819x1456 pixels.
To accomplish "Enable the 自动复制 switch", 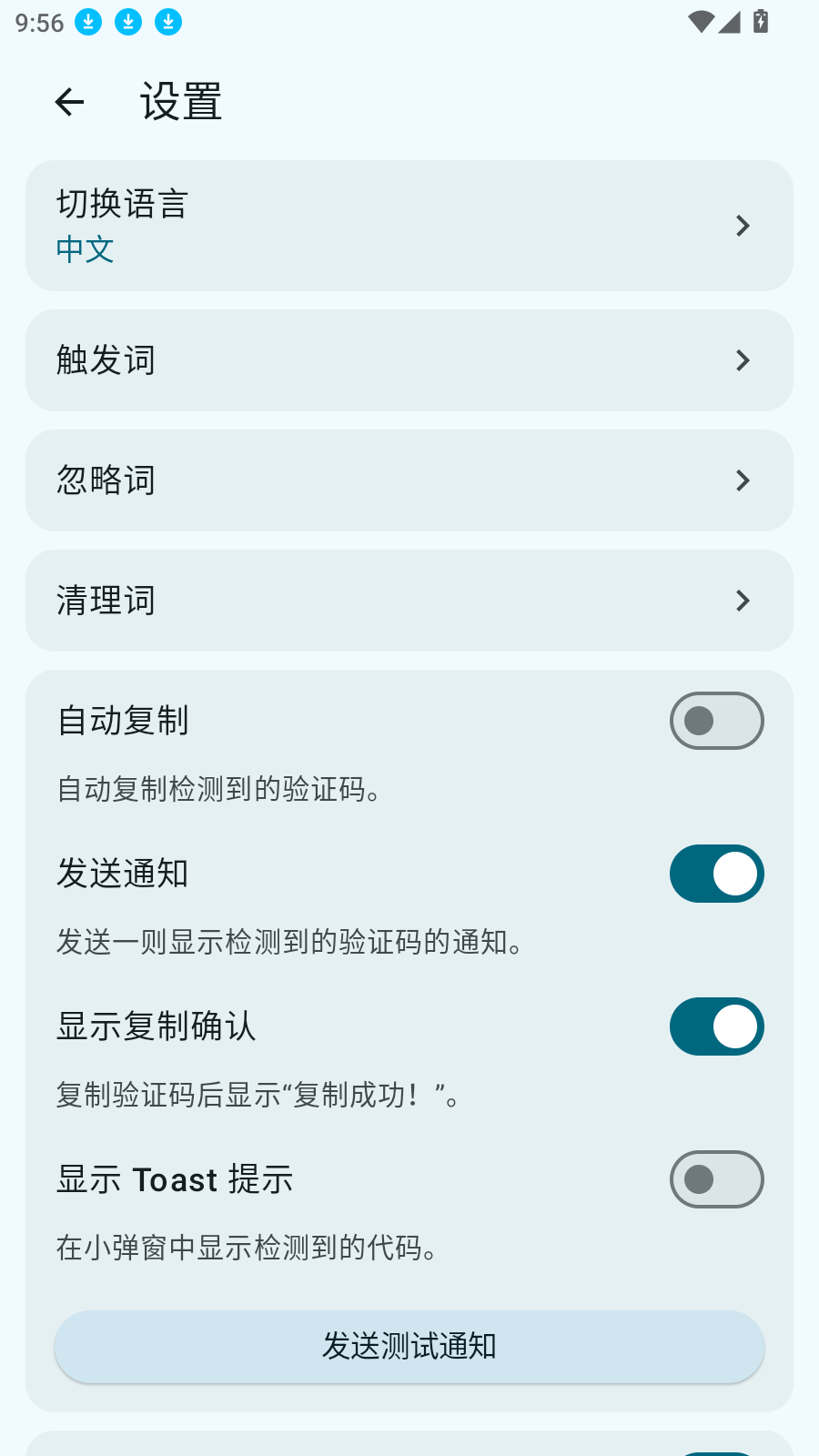I will 716,721.
